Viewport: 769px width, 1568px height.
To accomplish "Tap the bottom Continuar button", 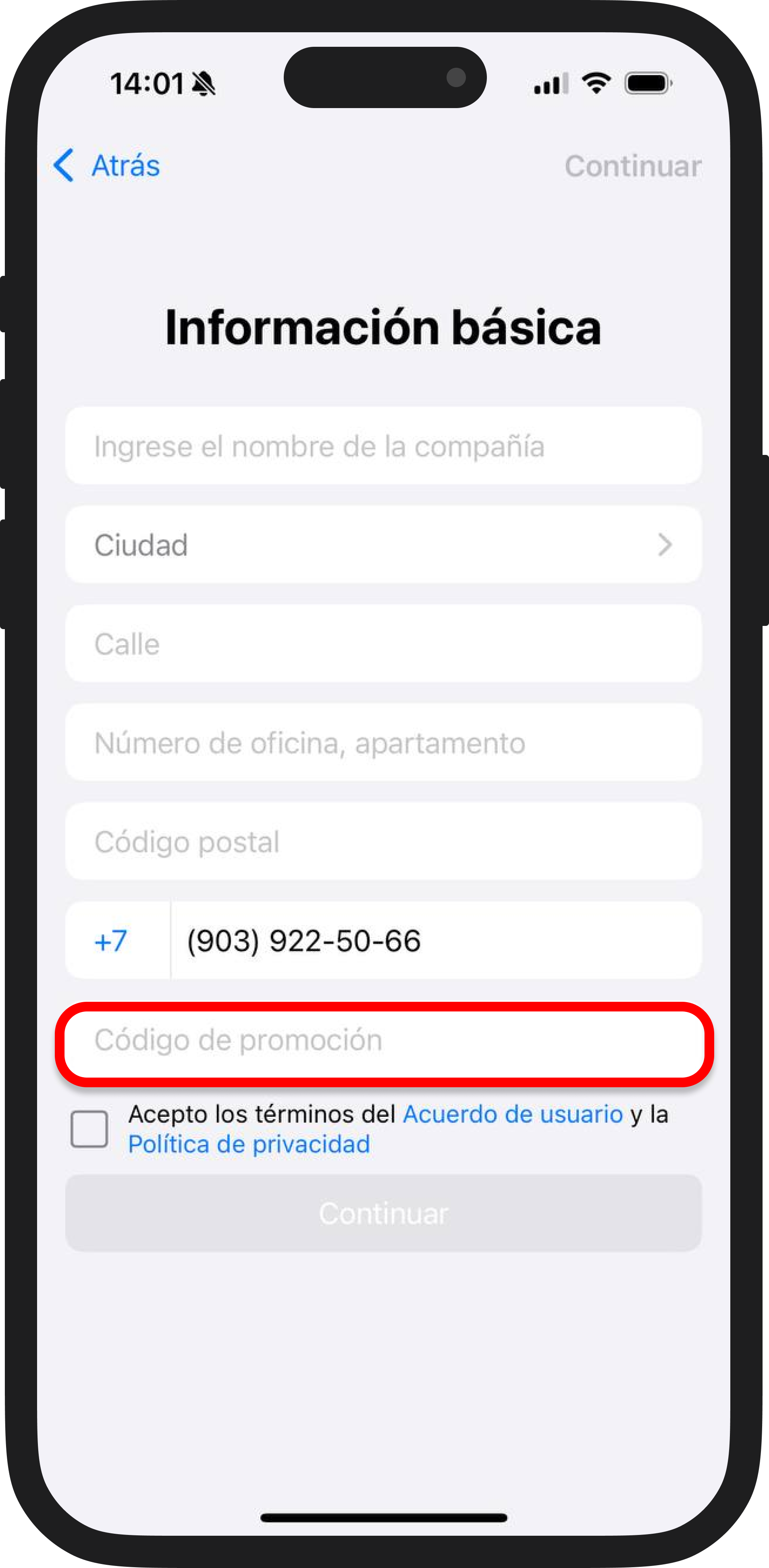I will (383, 1214).
